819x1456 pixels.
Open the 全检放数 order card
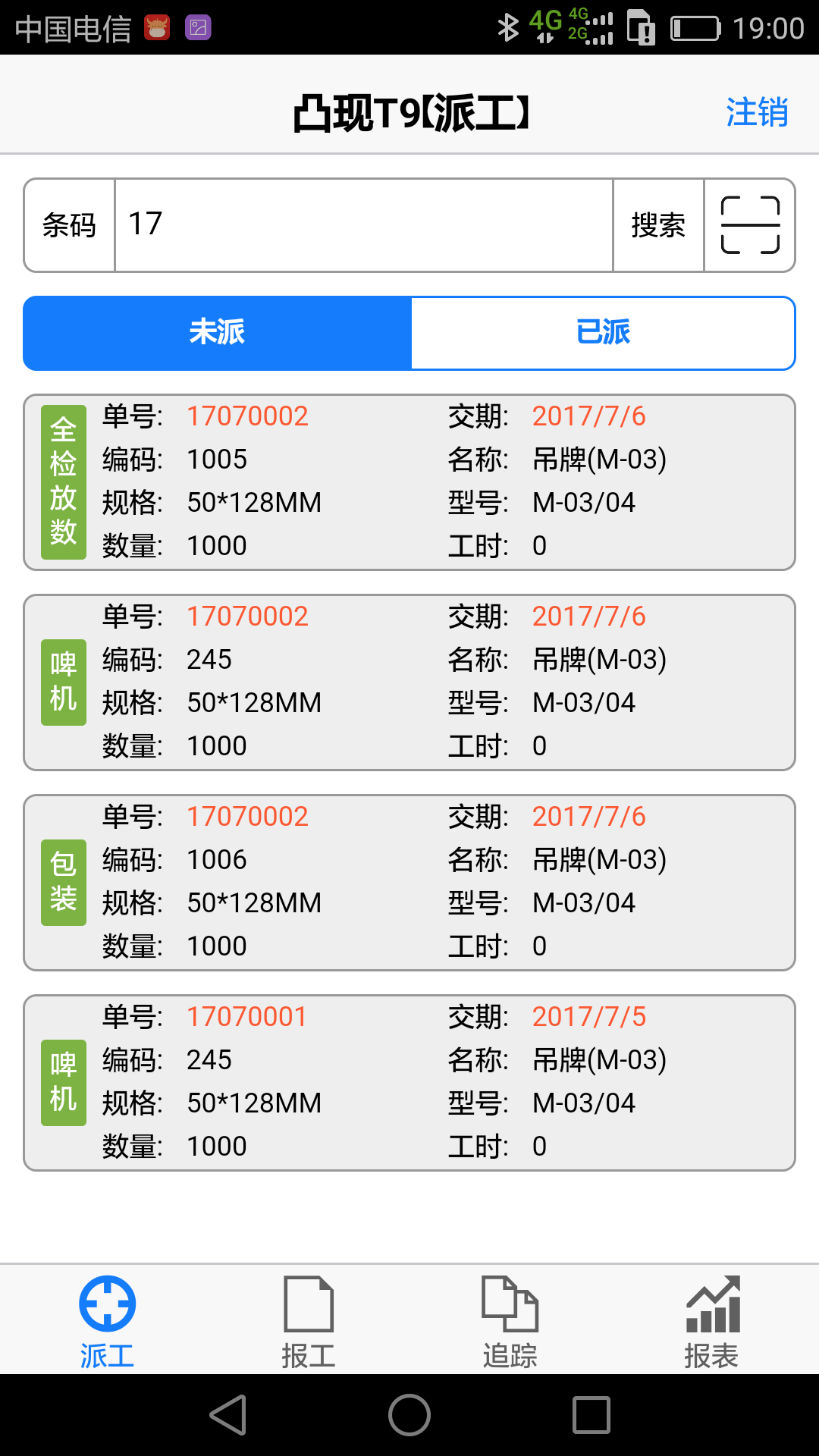click(x=409, y=482)
